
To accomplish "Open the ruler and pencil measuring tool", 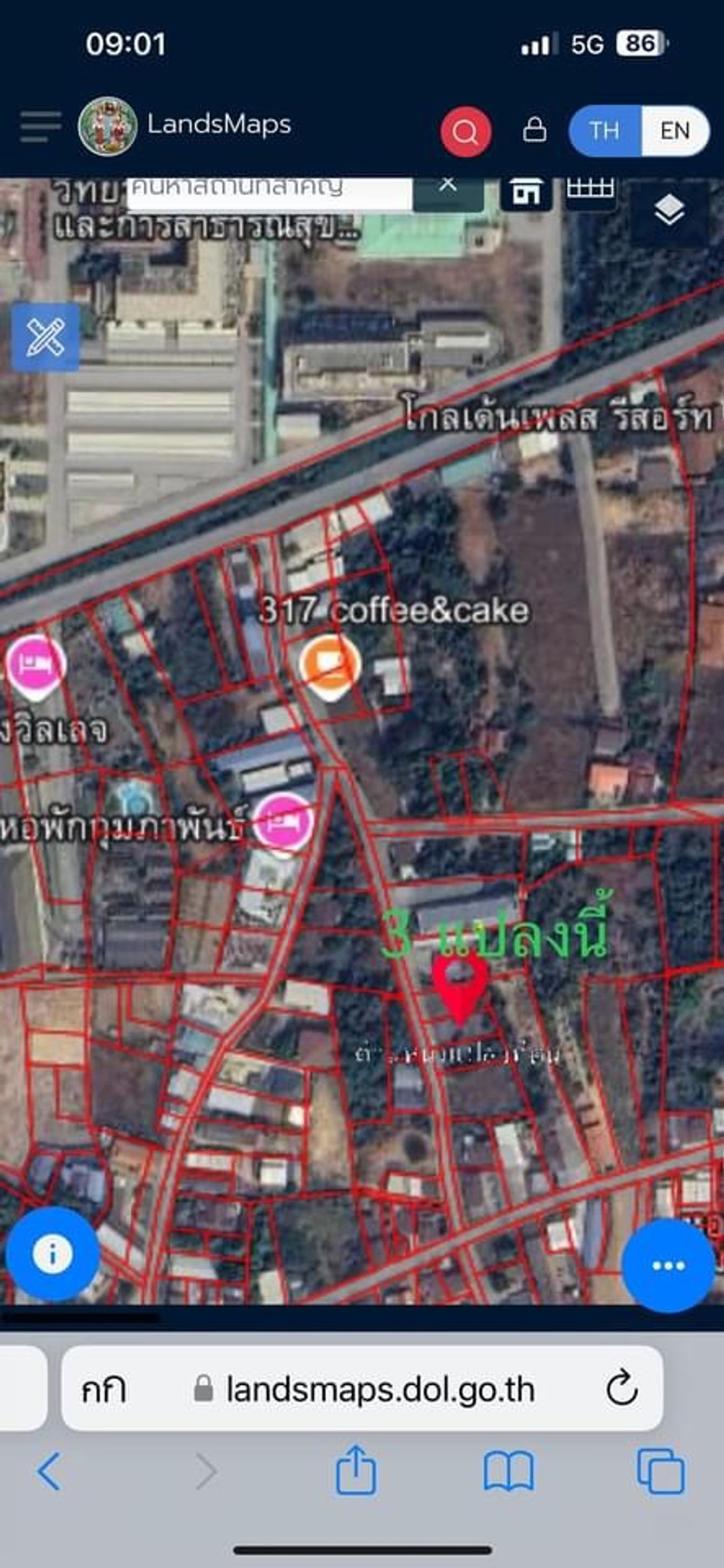I will pyautogui.click(x=46, y=337).
